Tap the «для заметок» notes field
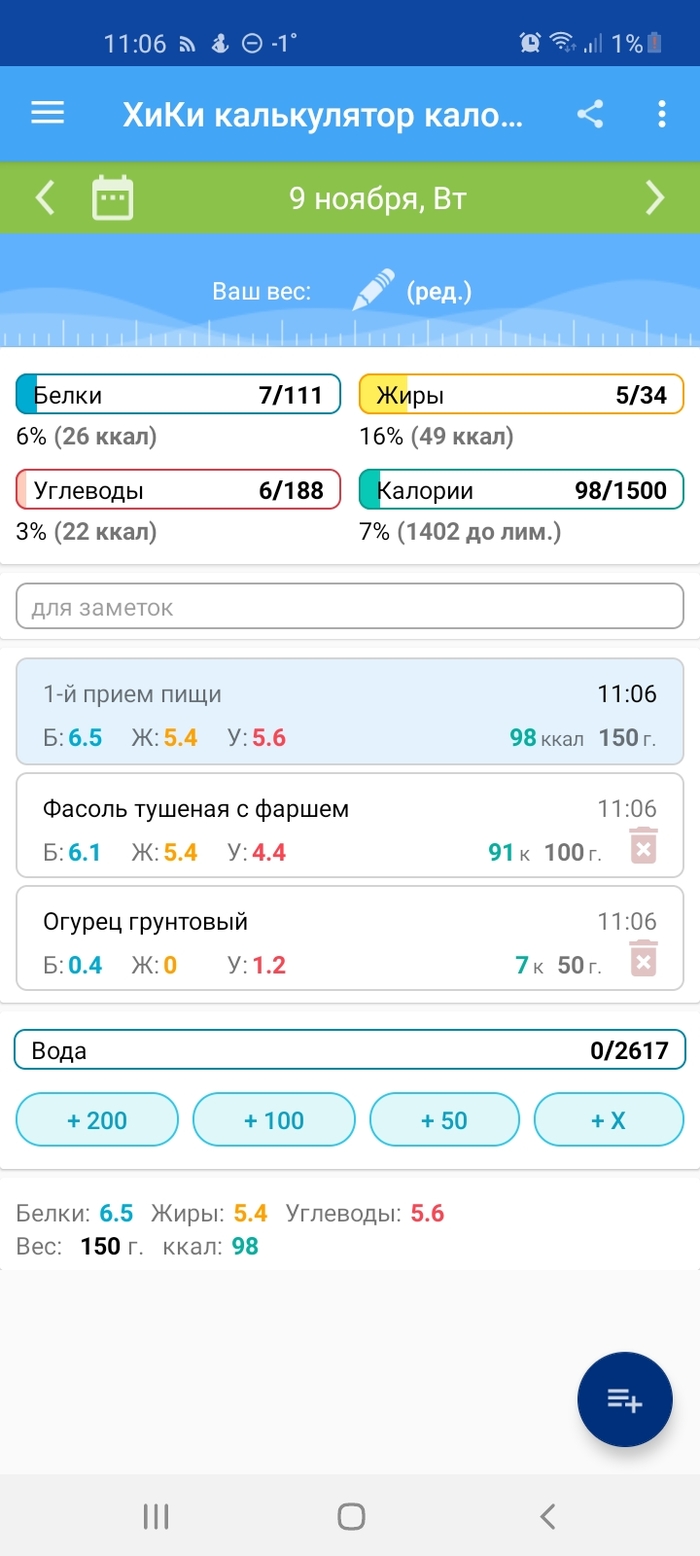Image resolution: width=700 pixels, height=1556 pixels. tap(350, 607)
